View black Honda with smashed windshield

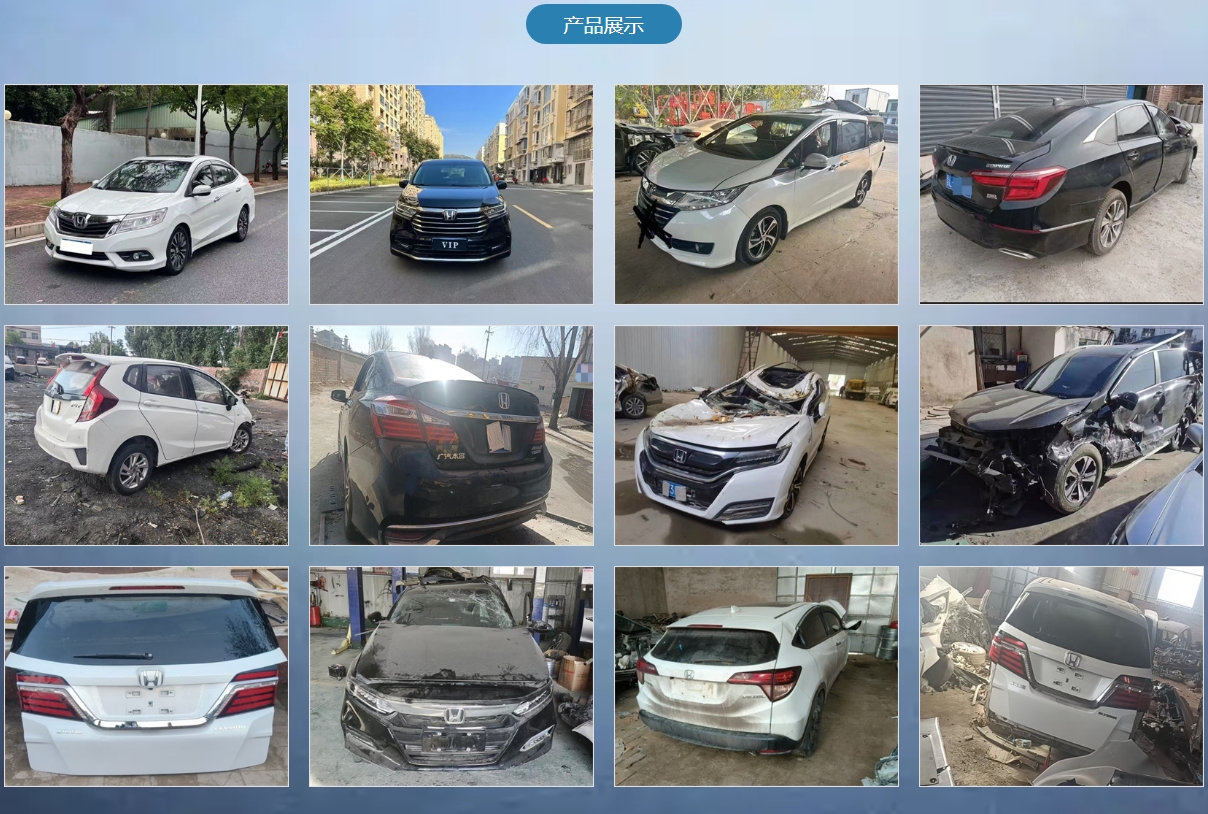(451, 676)
